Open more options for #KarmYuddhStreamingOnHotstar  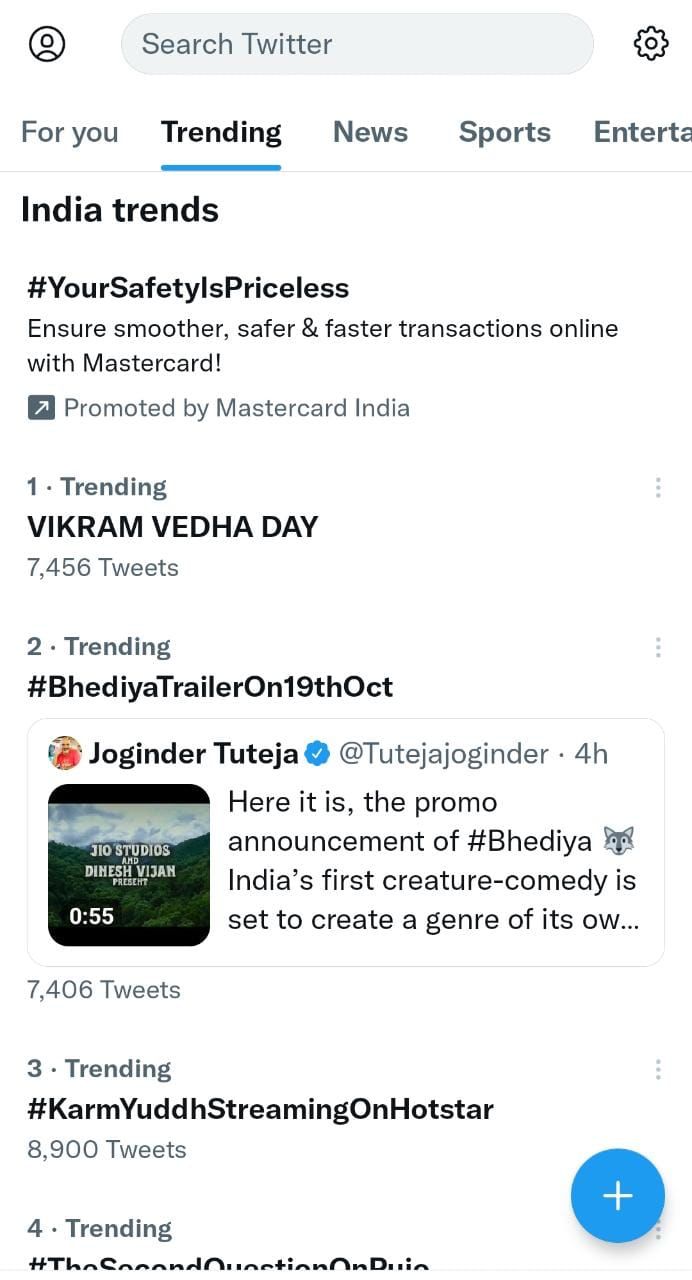(658, 1069)
